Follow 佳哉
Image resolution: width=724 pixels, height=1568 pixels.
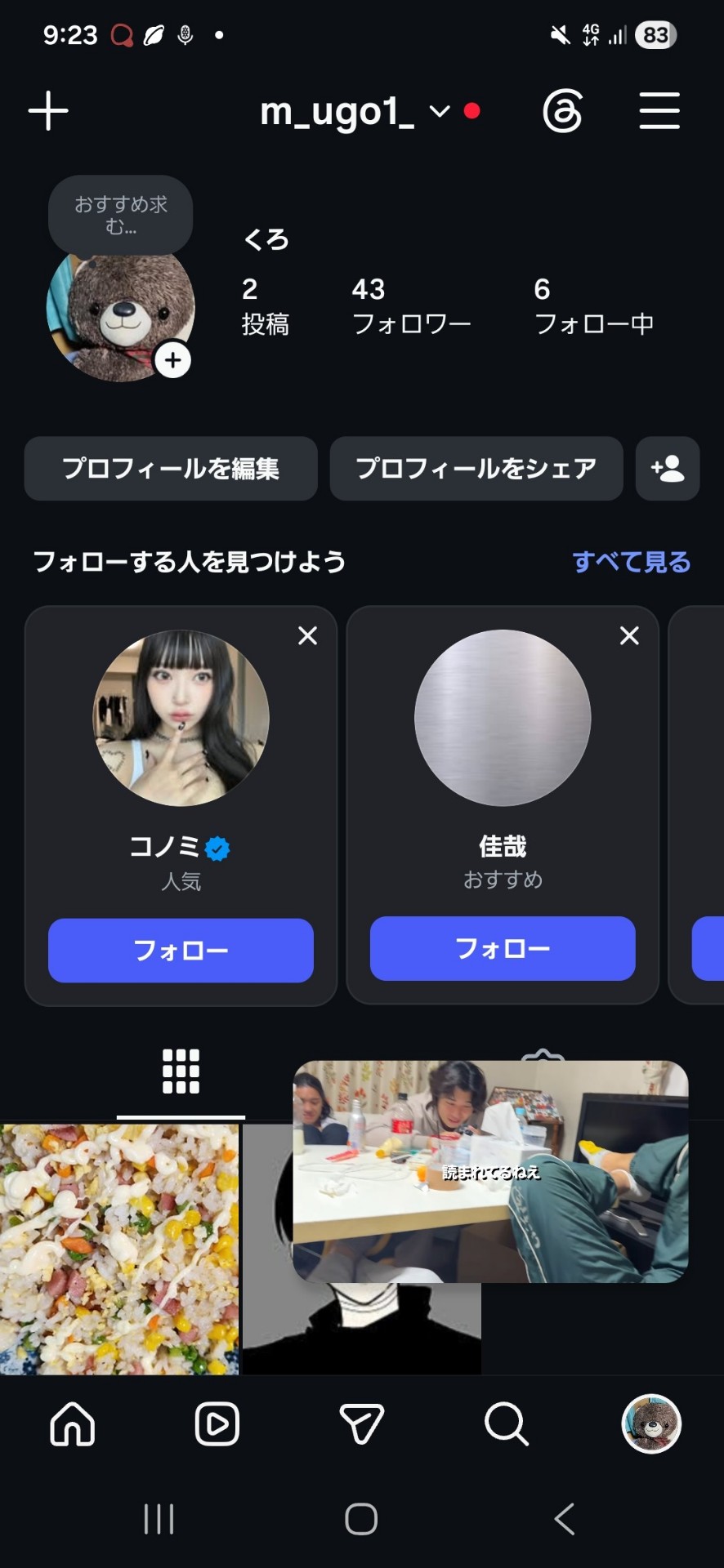pyautogui.click(x=503, y=948)
